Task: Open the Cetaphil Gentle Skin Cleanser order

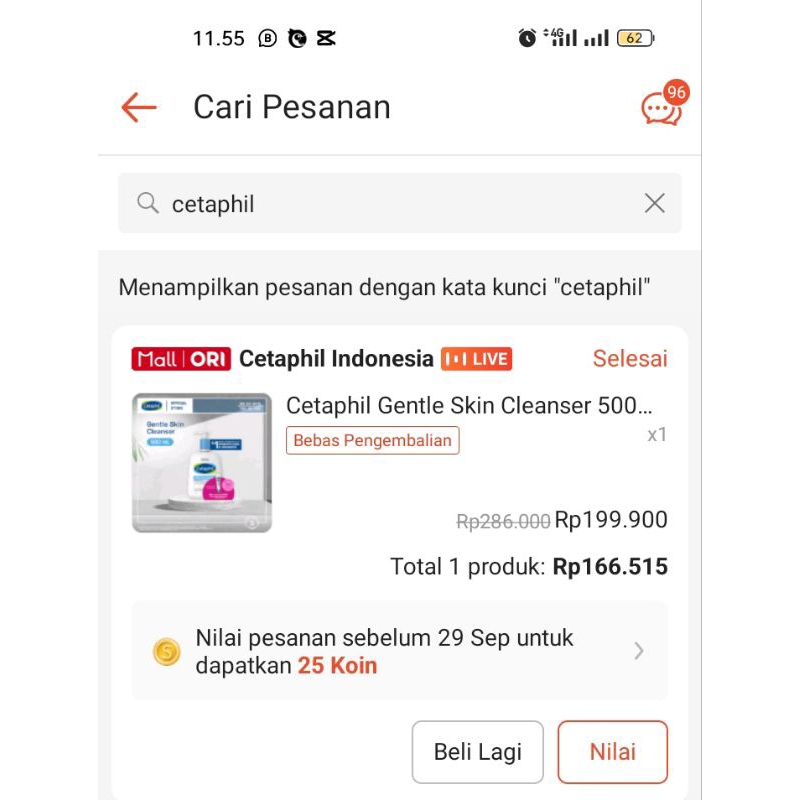Action: point(468,407)
